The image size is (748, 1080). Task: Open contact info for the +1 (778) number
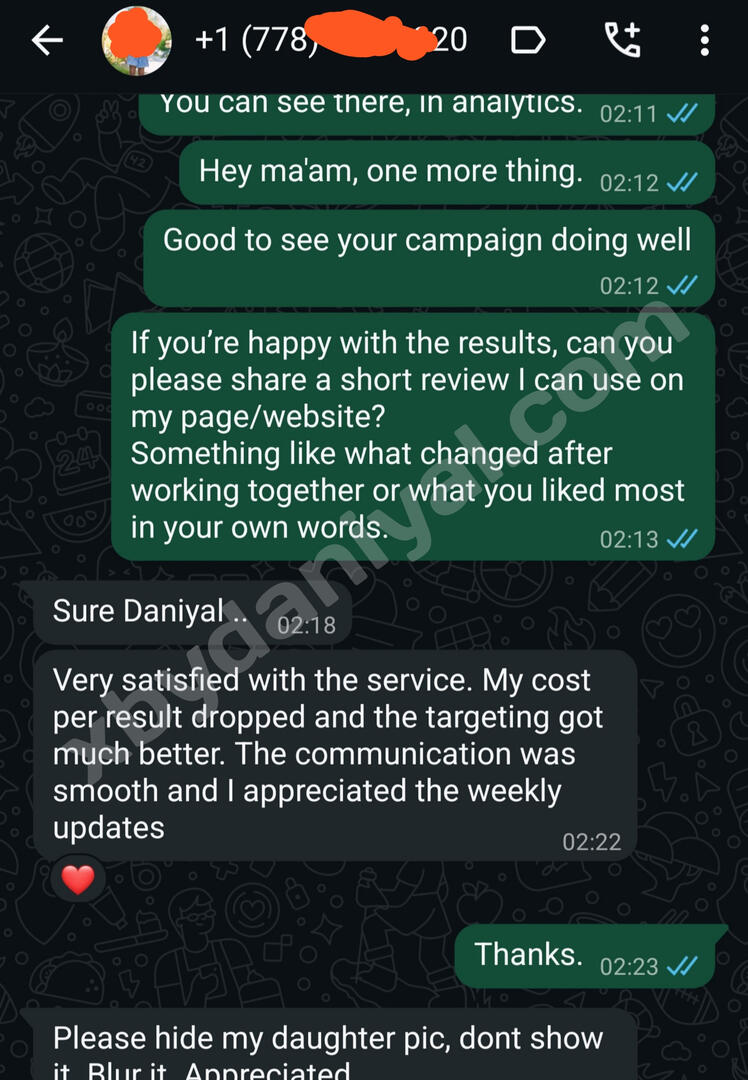coord(330,40)
